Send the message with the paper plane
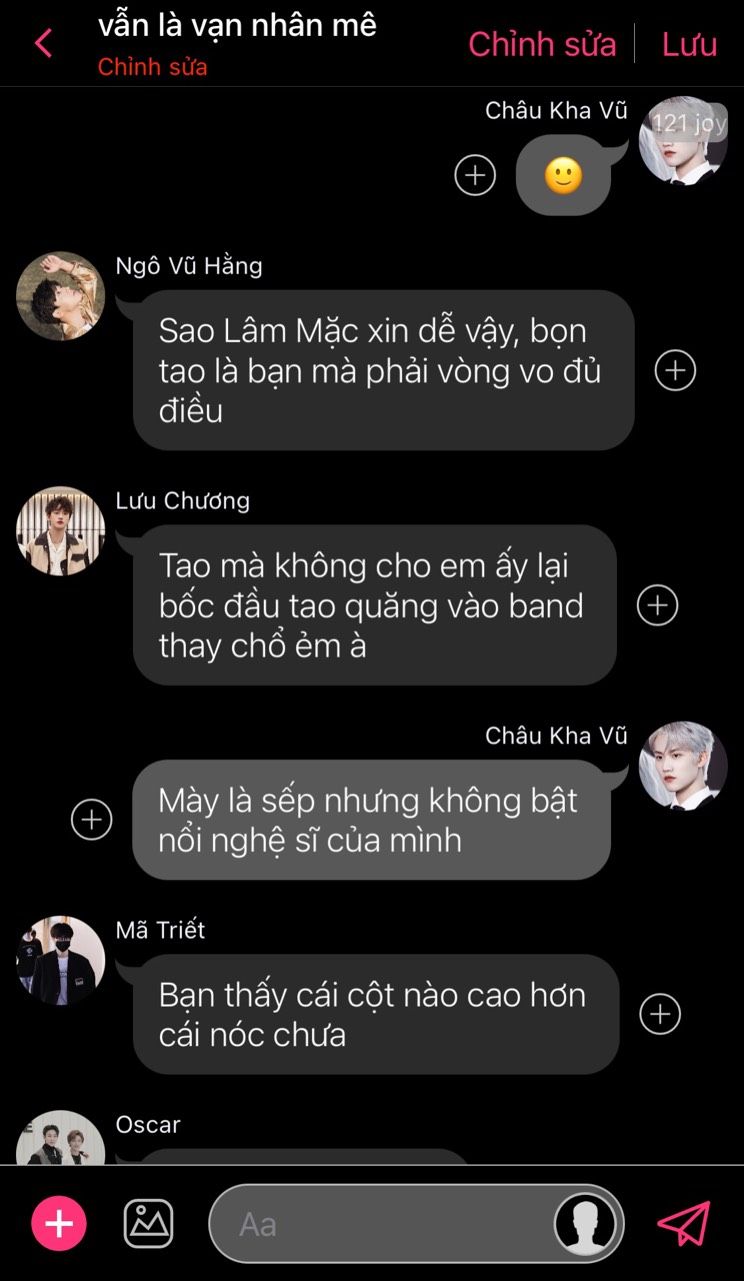This screenshot has height=1281, width=744. coord(684,1223)
